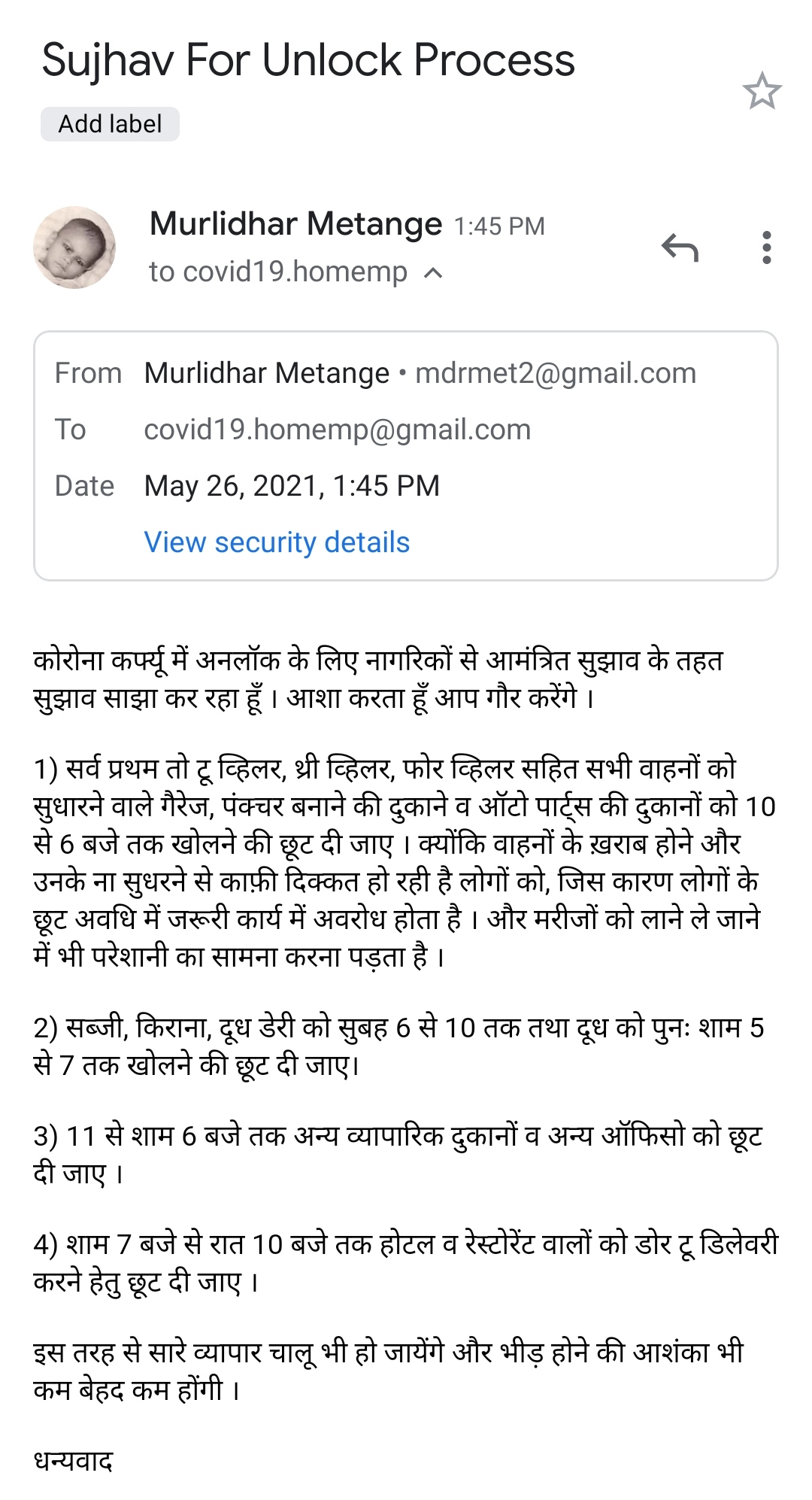Screen dimensions: 812x1500
Task: Reply to Murlidhar Metange's email
Action: tap(680, 247)
